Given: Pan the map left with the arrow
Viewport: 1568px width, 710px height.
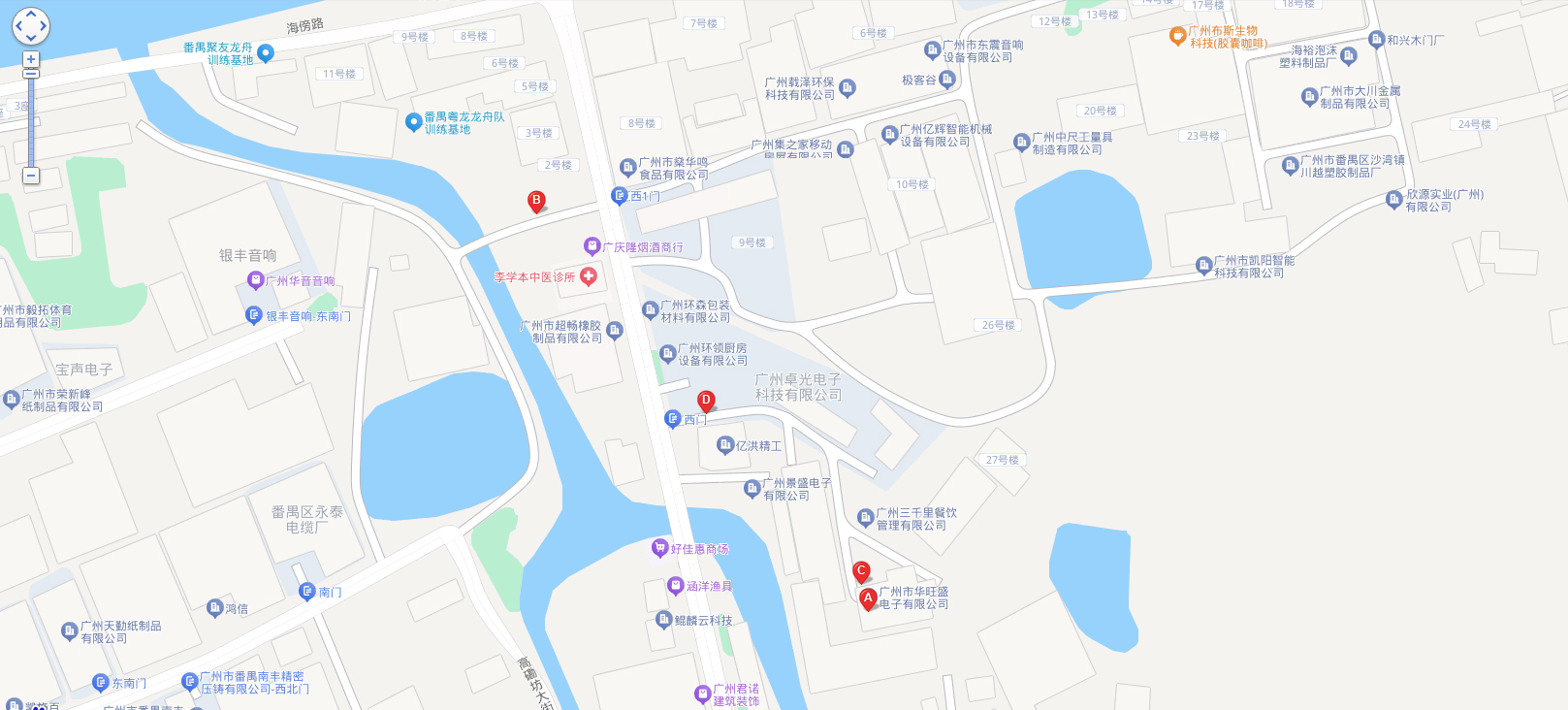Looking at the screenshot, I should [18, 26].
